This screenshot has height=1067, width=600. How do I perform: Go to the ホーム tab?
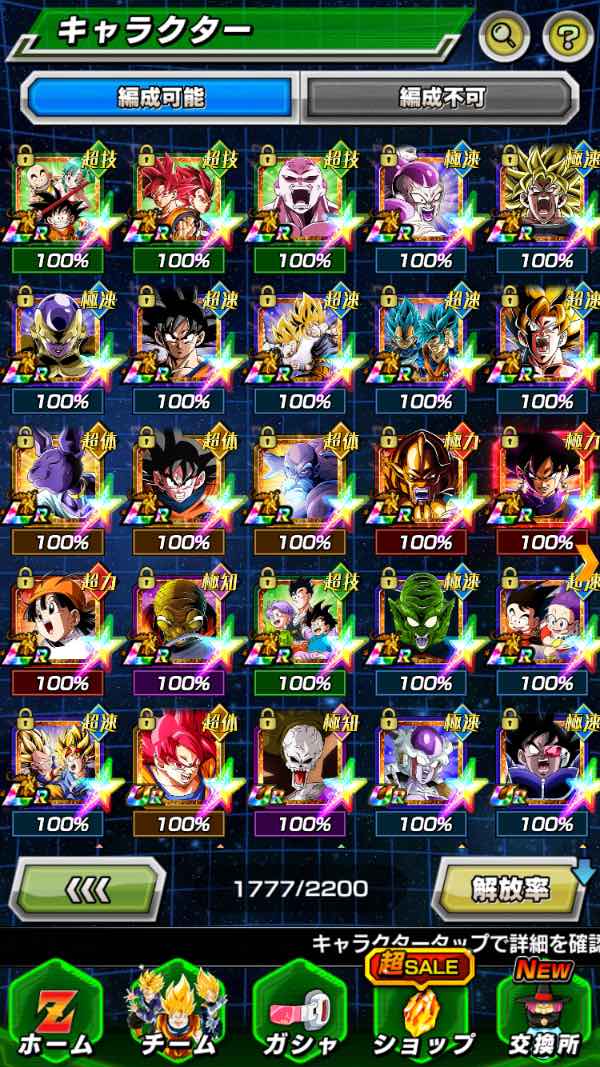(x=56, y=1012)
